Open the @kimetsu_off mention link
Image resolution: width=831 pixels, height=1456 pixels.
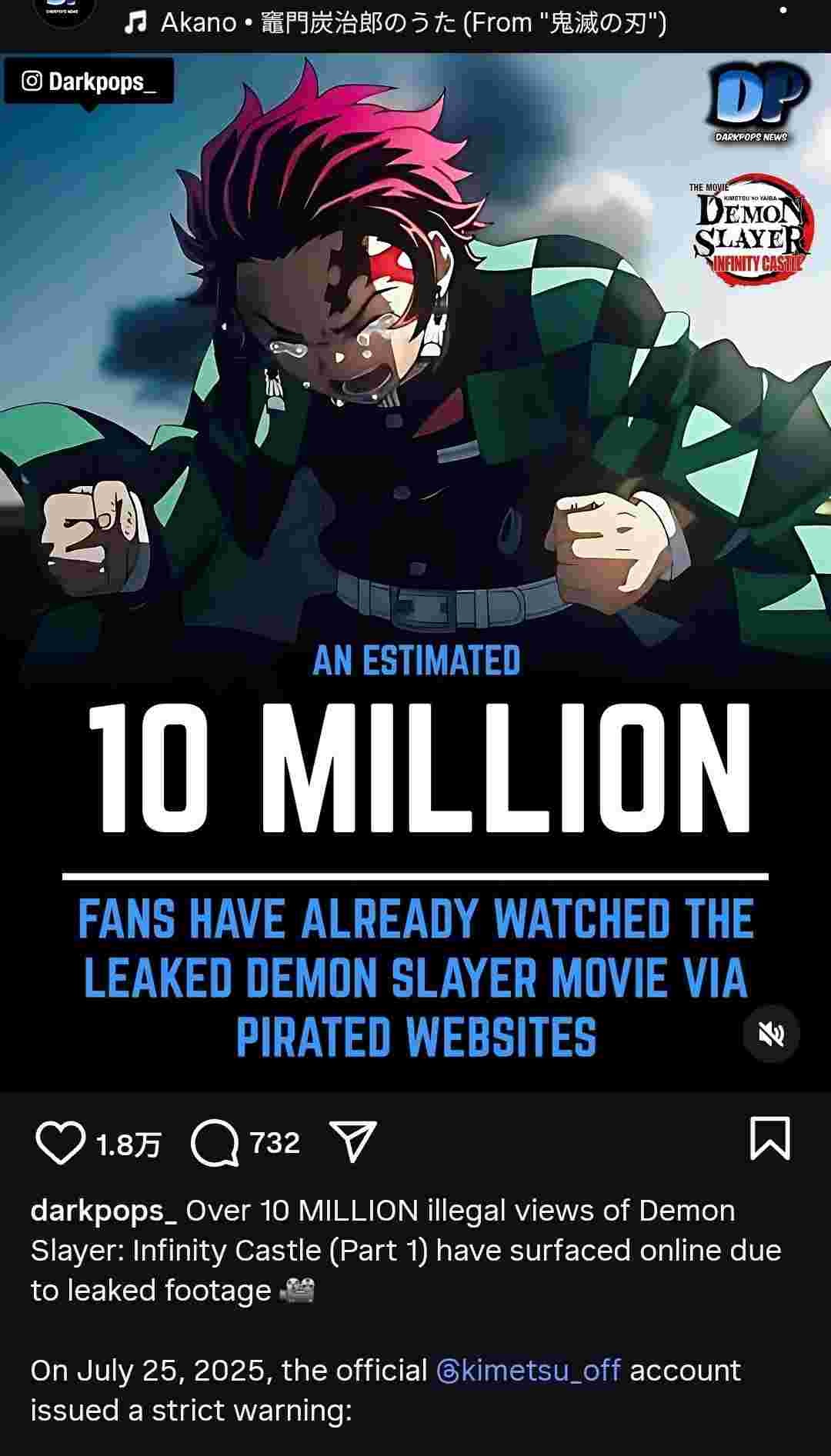click(x=528, y=1370)
